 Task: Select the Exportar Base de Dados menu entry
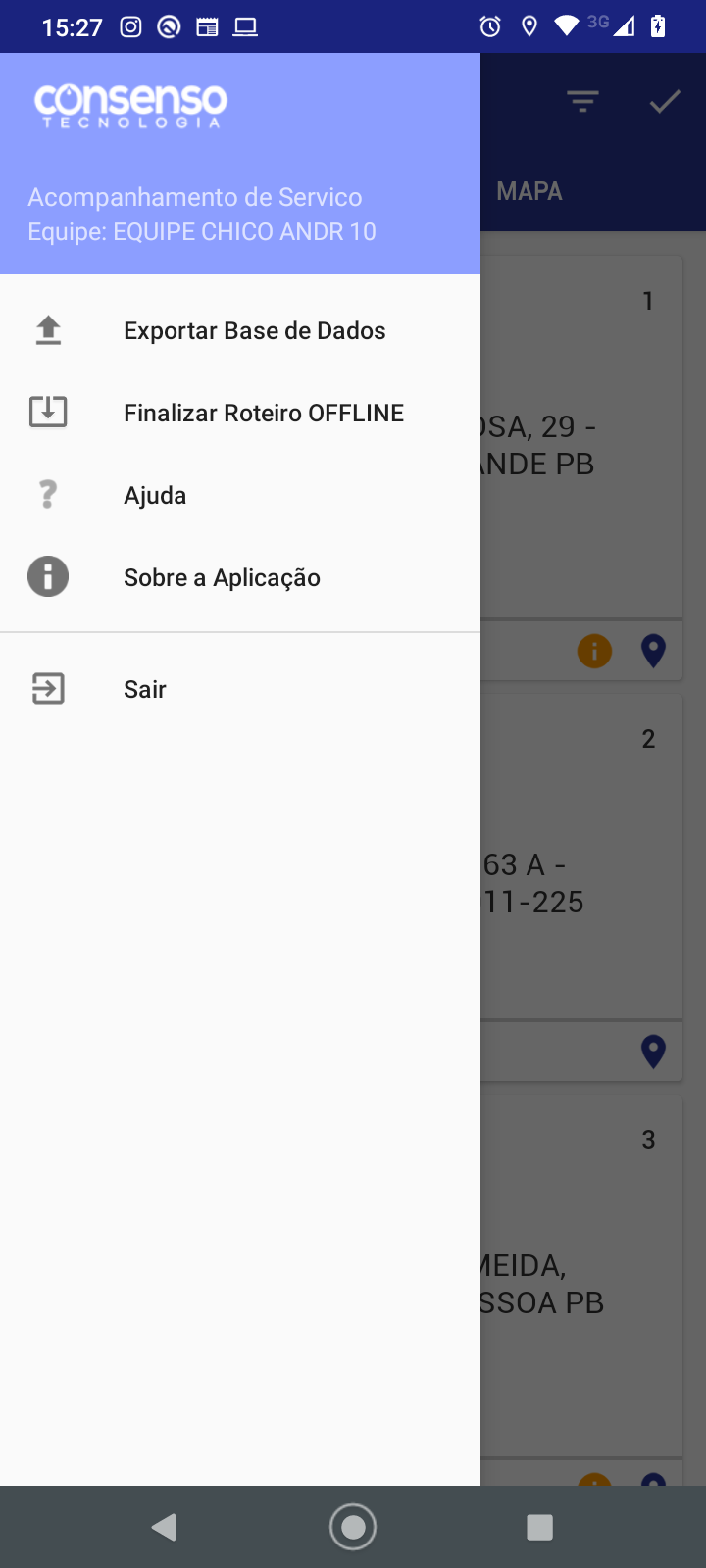tap(254, 330)
